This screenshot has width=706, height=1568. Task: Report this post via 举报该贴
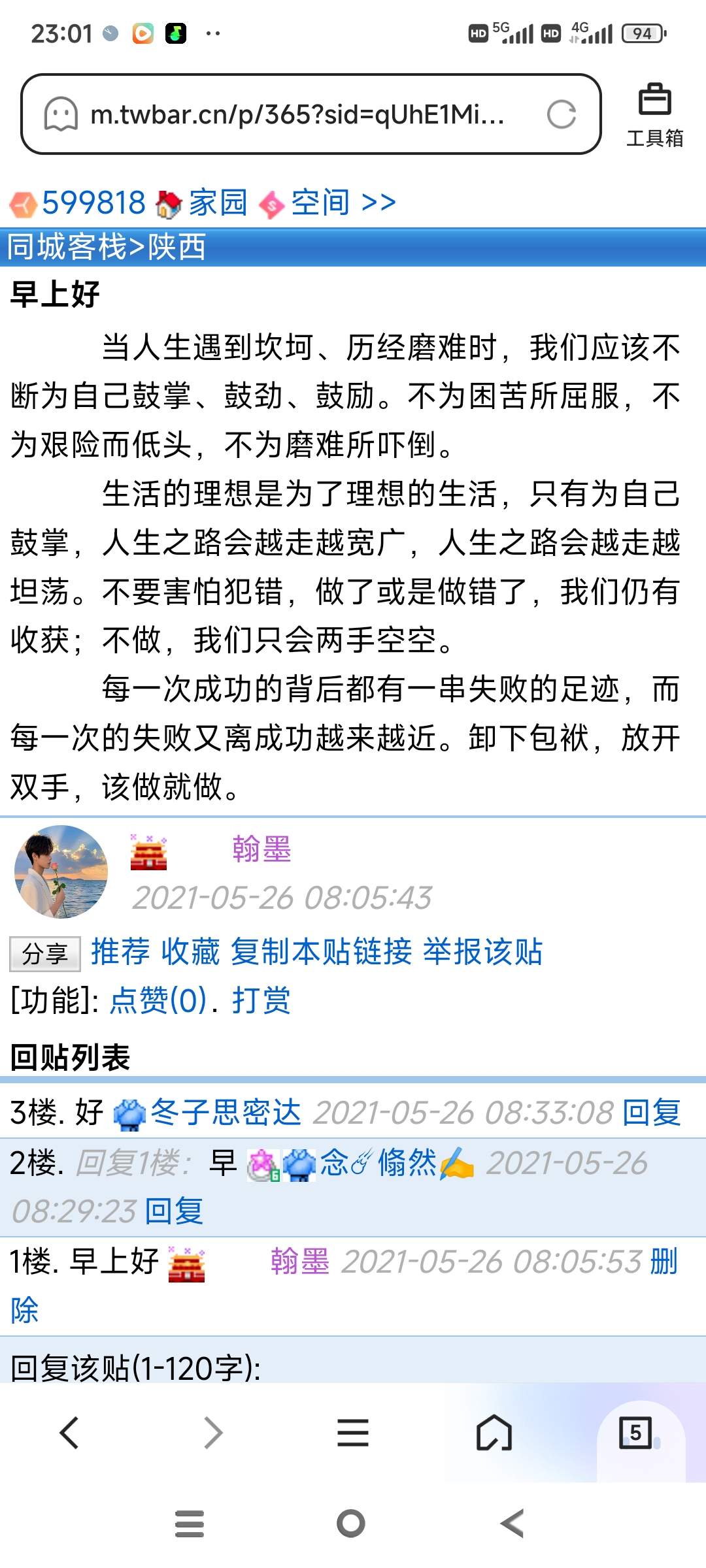click(x=482, y=951)
